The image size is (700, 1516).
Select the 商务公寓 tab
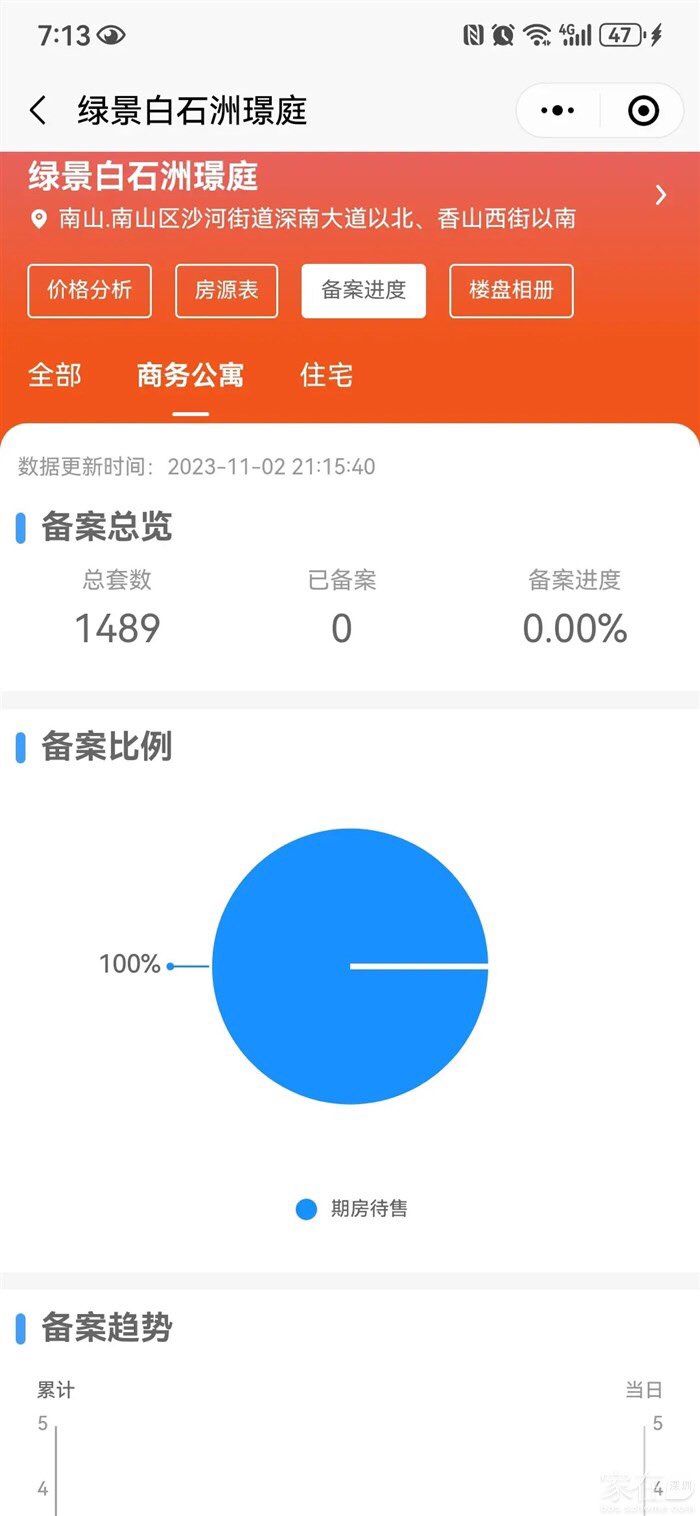[x=190, y=376]
